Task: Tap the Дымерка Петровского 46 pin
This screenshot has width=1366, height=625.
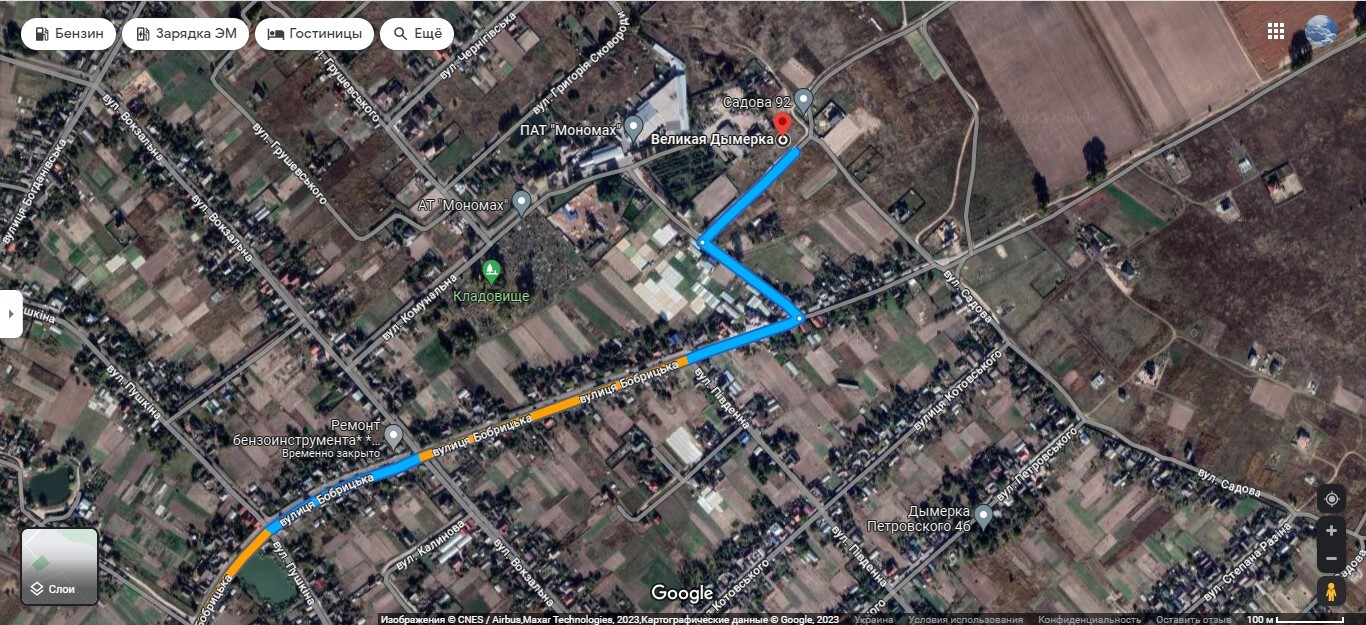Action: pyautogui.click(x=983, y=516)
